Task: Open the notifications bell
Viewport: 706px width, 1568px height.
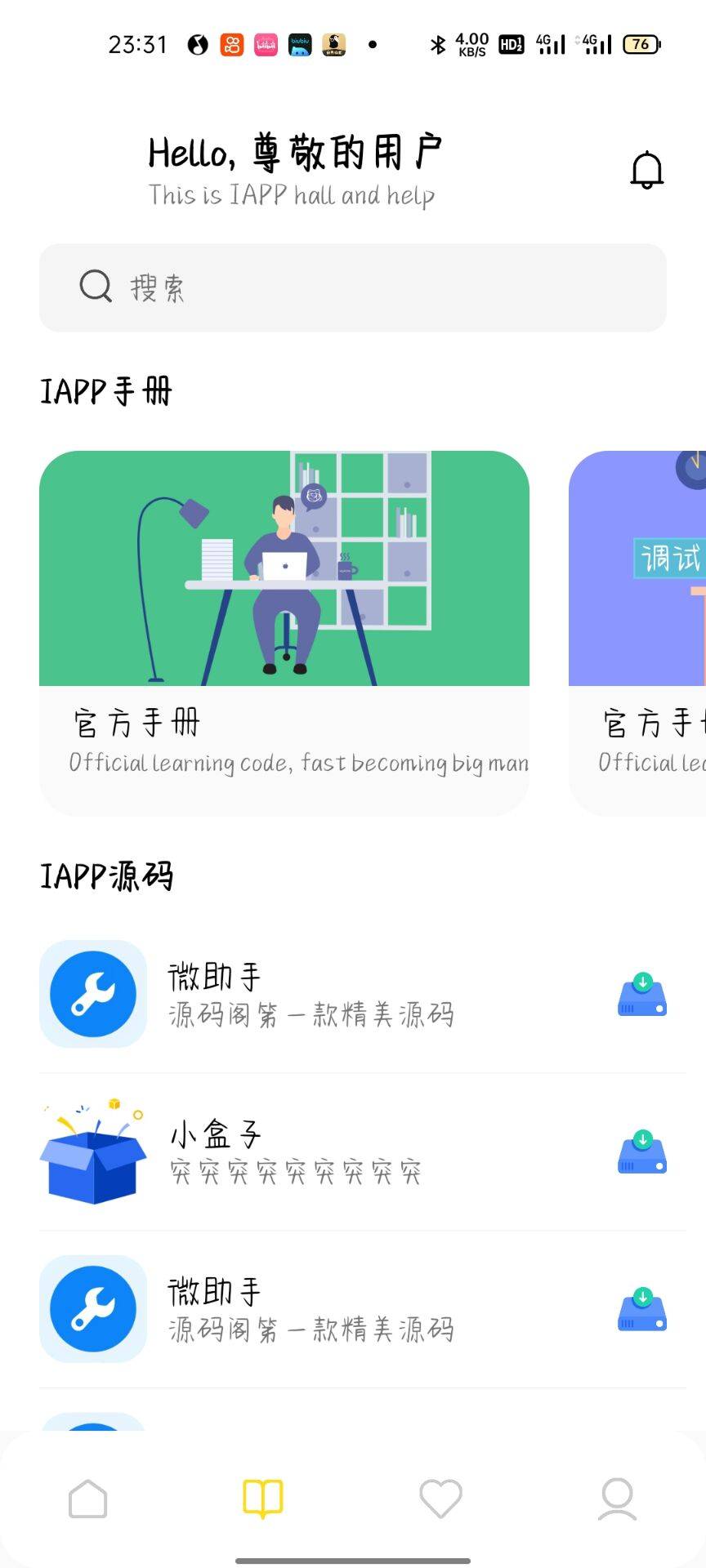Action: (x=646, y=170)
